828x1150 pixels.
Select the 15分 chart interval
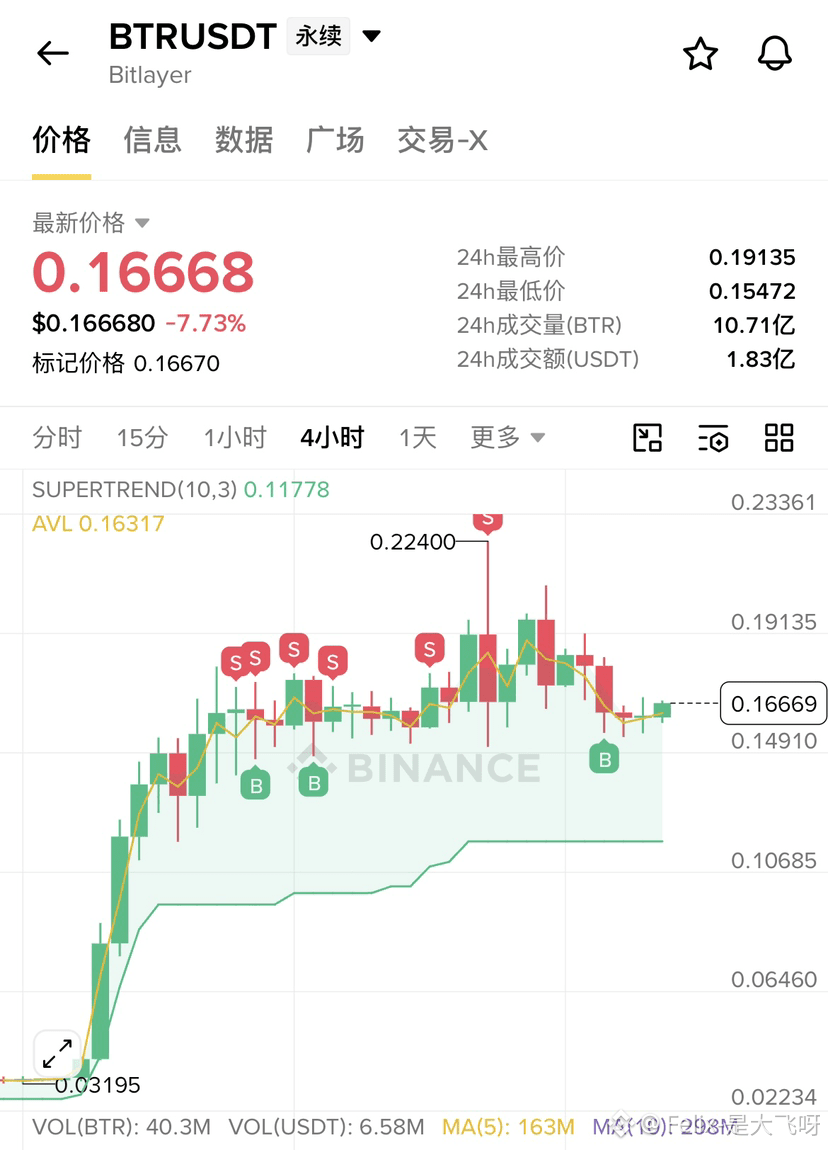(x=142, y=438)
